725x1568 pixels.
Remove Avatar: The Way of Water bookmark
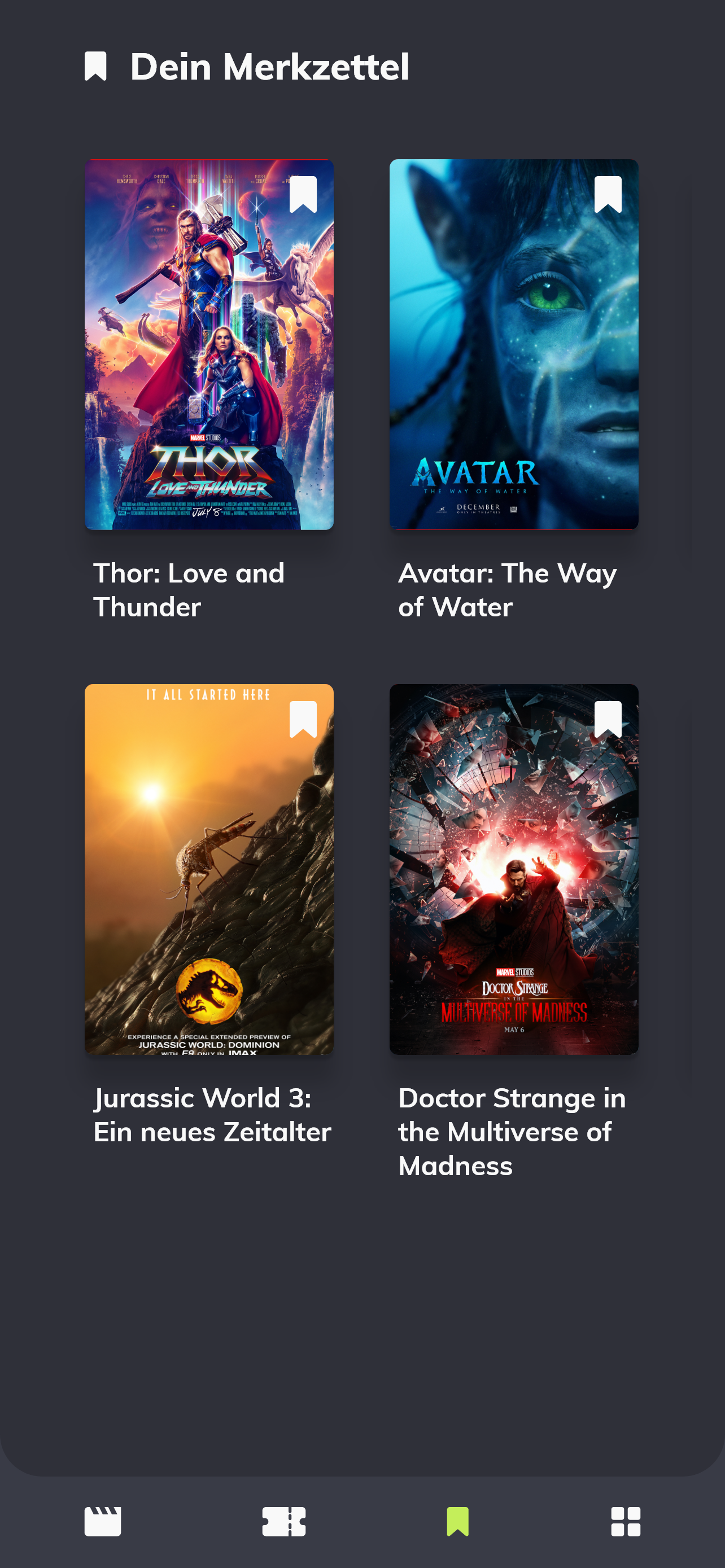click(608, 194)
